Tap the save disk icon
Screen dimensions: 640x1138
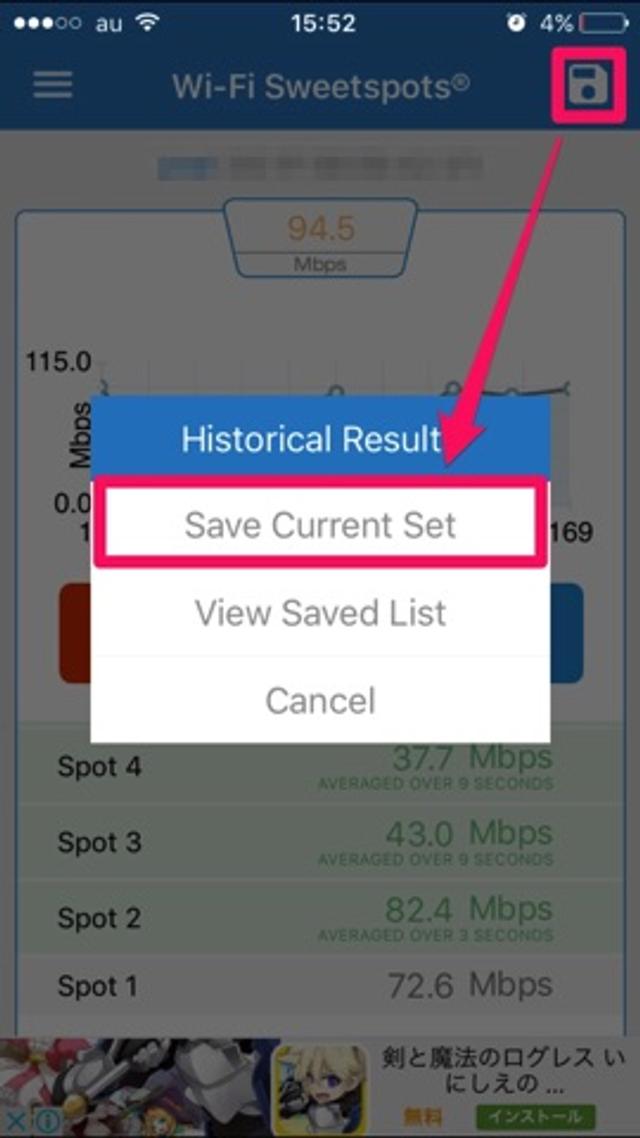click(587, 85)
